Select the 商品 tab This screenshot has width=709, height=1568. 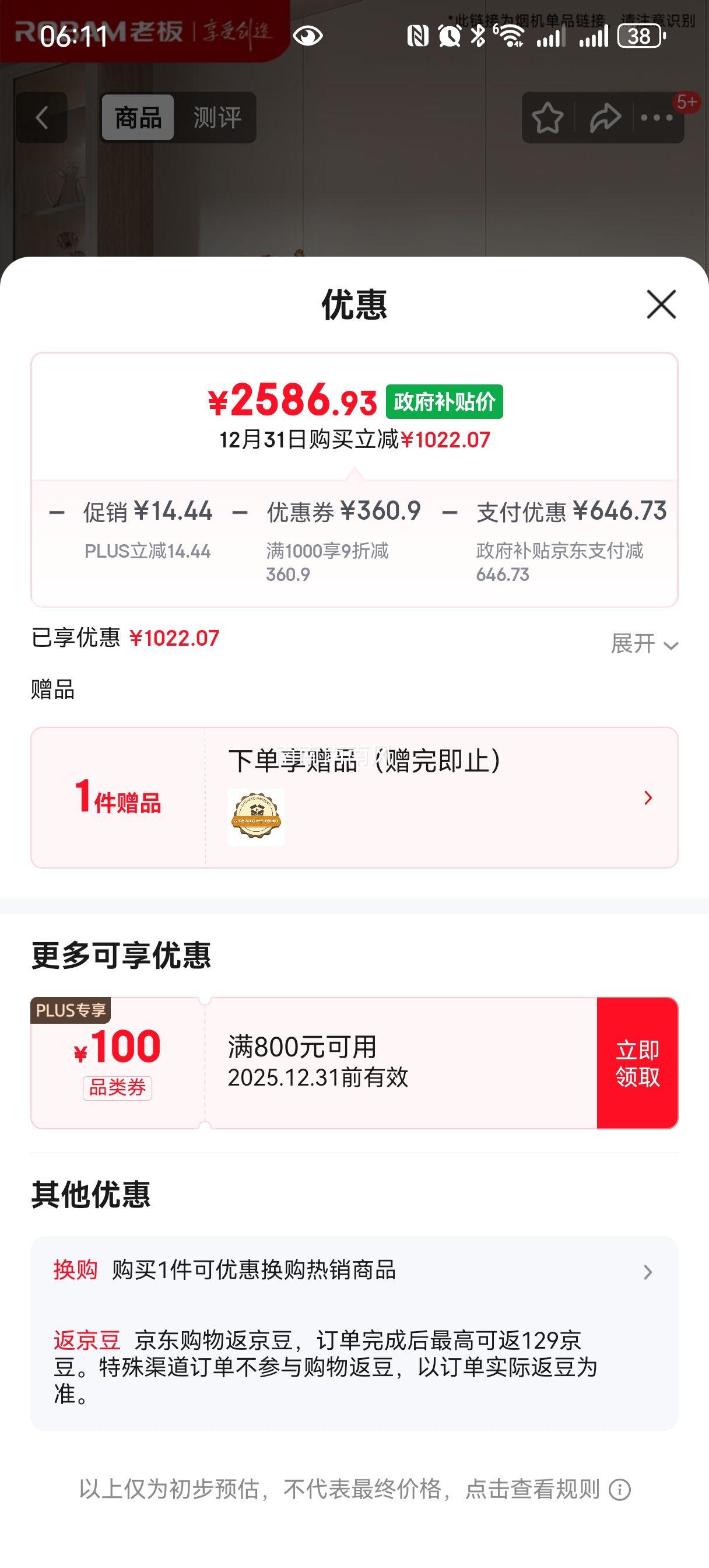click(x=138, y=117)
